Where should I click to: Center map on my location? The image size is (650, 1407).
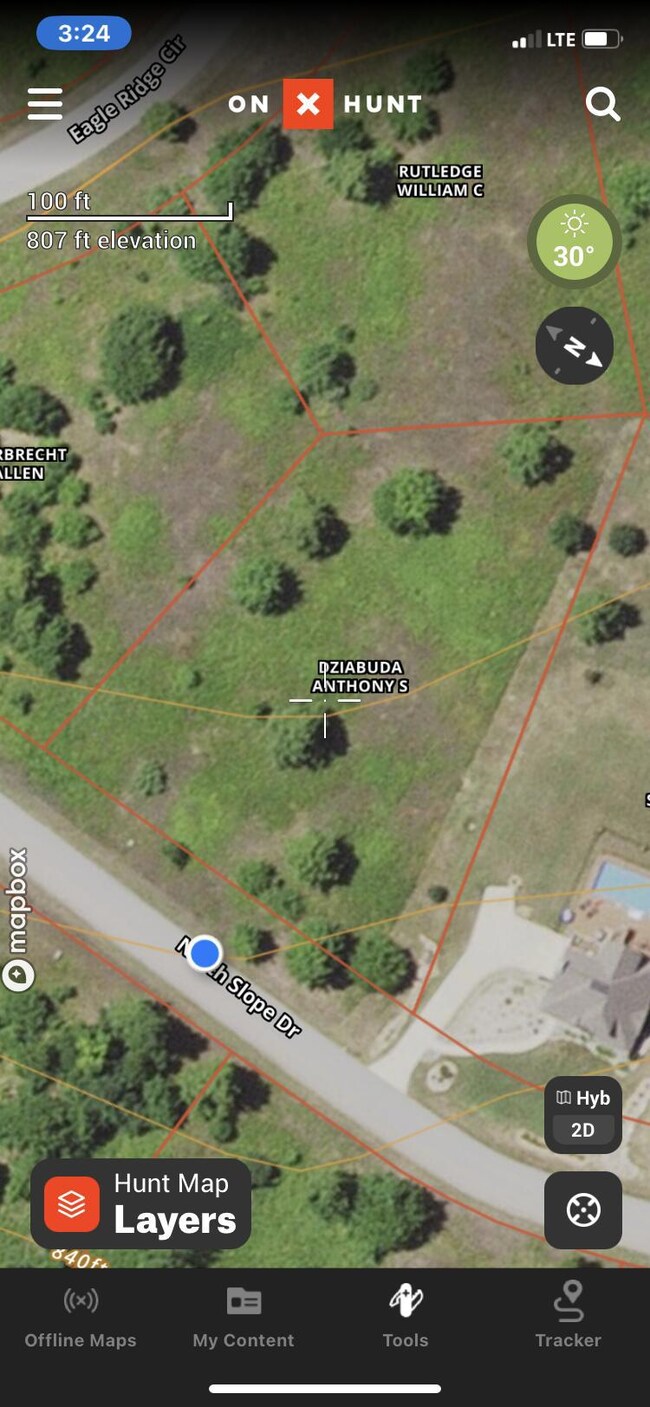(582, 1211)
